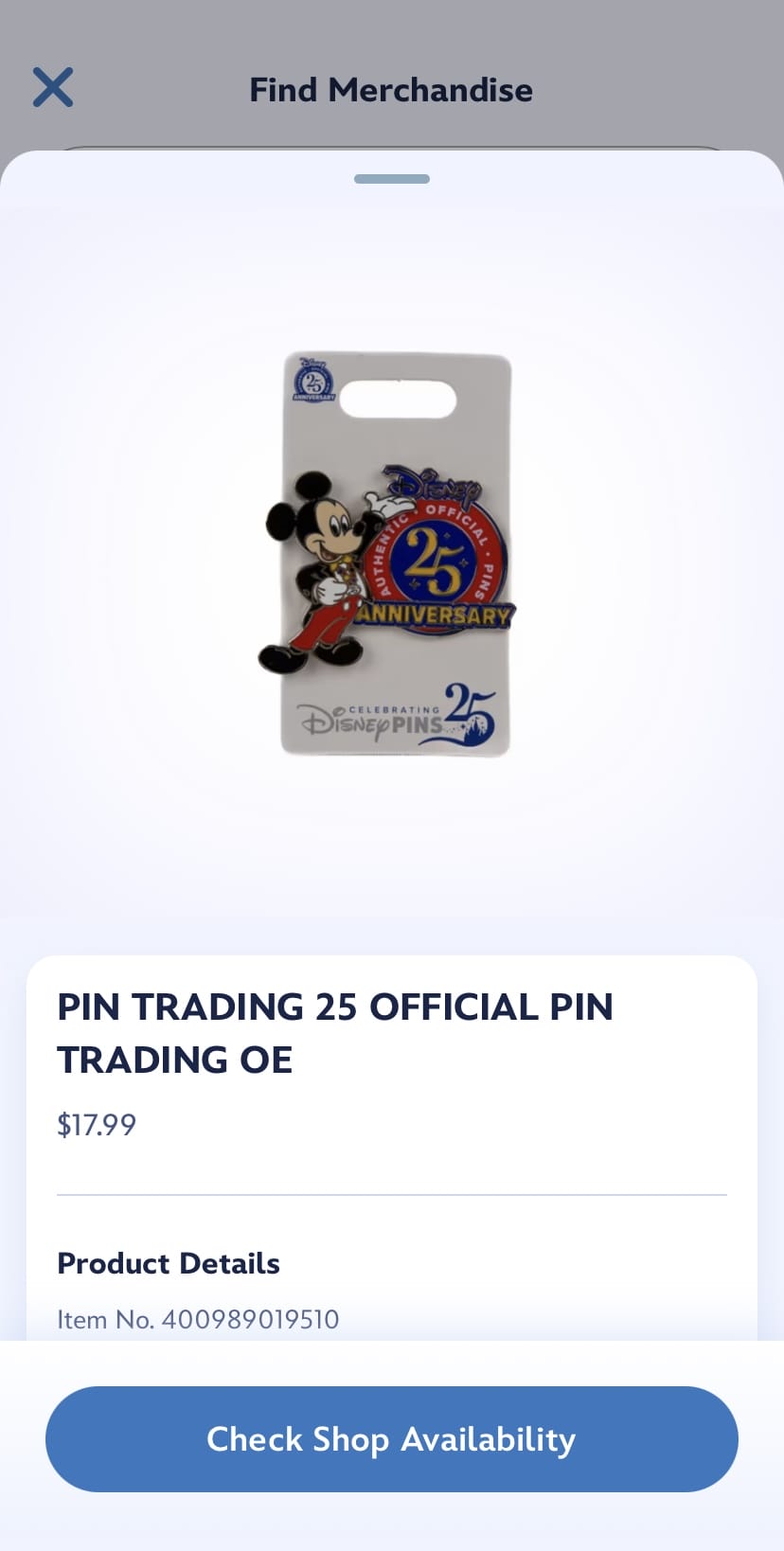Image resolution: width=784 pixels, height=1551 pixels.
Task: Close the Find Merchandise screen
Action: point(53,88)
